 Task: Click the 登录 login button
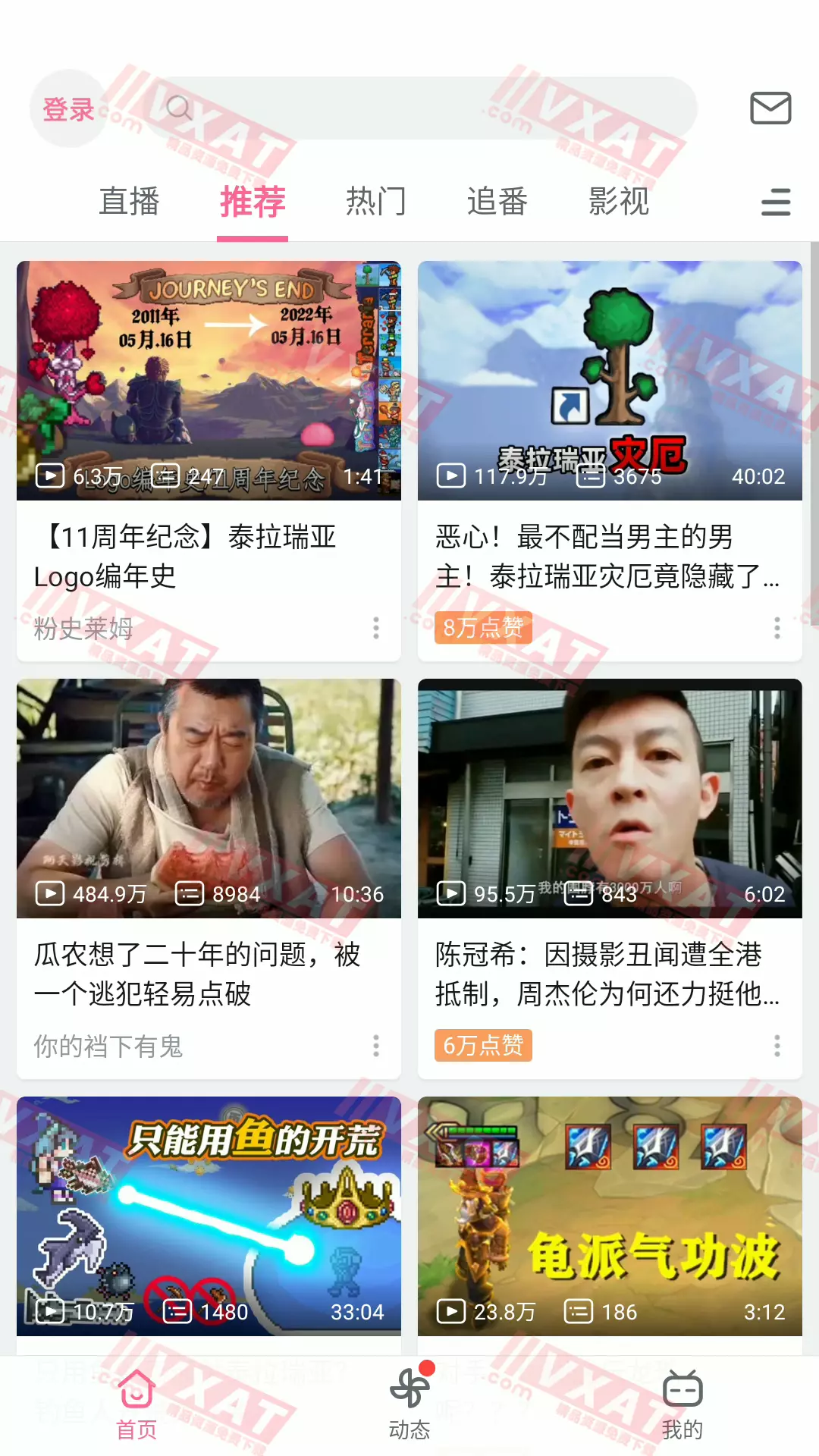(x=67, y=108)
